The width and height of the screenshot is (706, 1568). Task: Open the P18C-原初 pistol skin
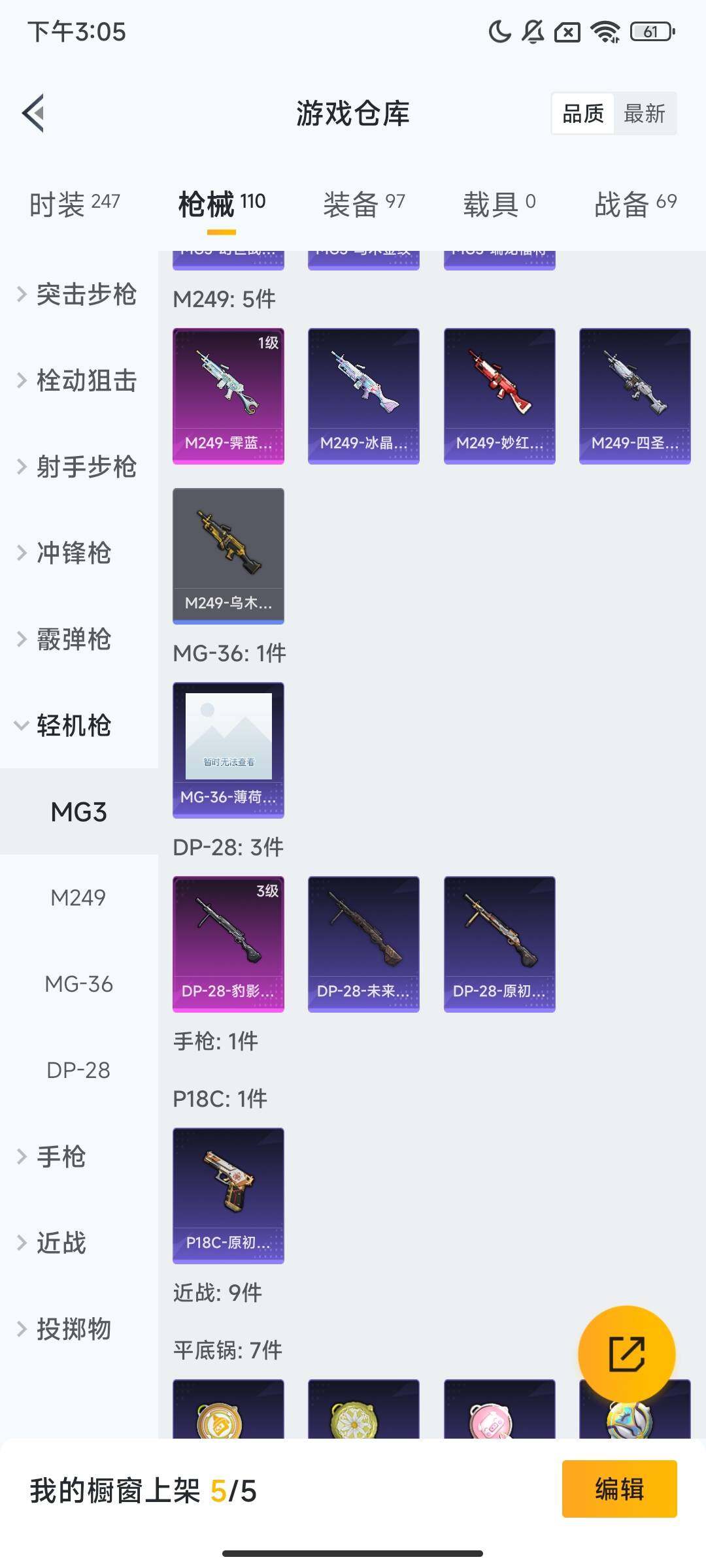(228, 1196)
